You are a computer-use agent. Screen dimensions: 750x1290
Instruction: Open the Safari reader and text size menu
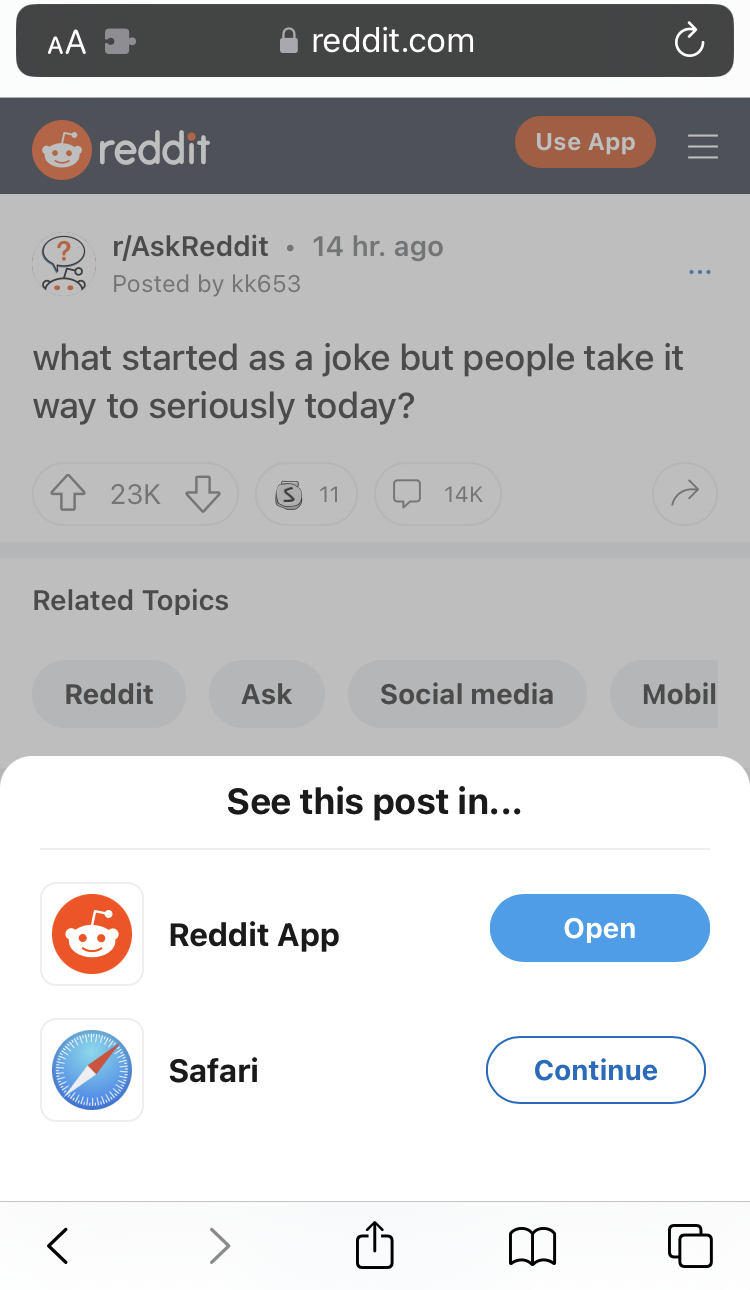[x=66, y=42]
